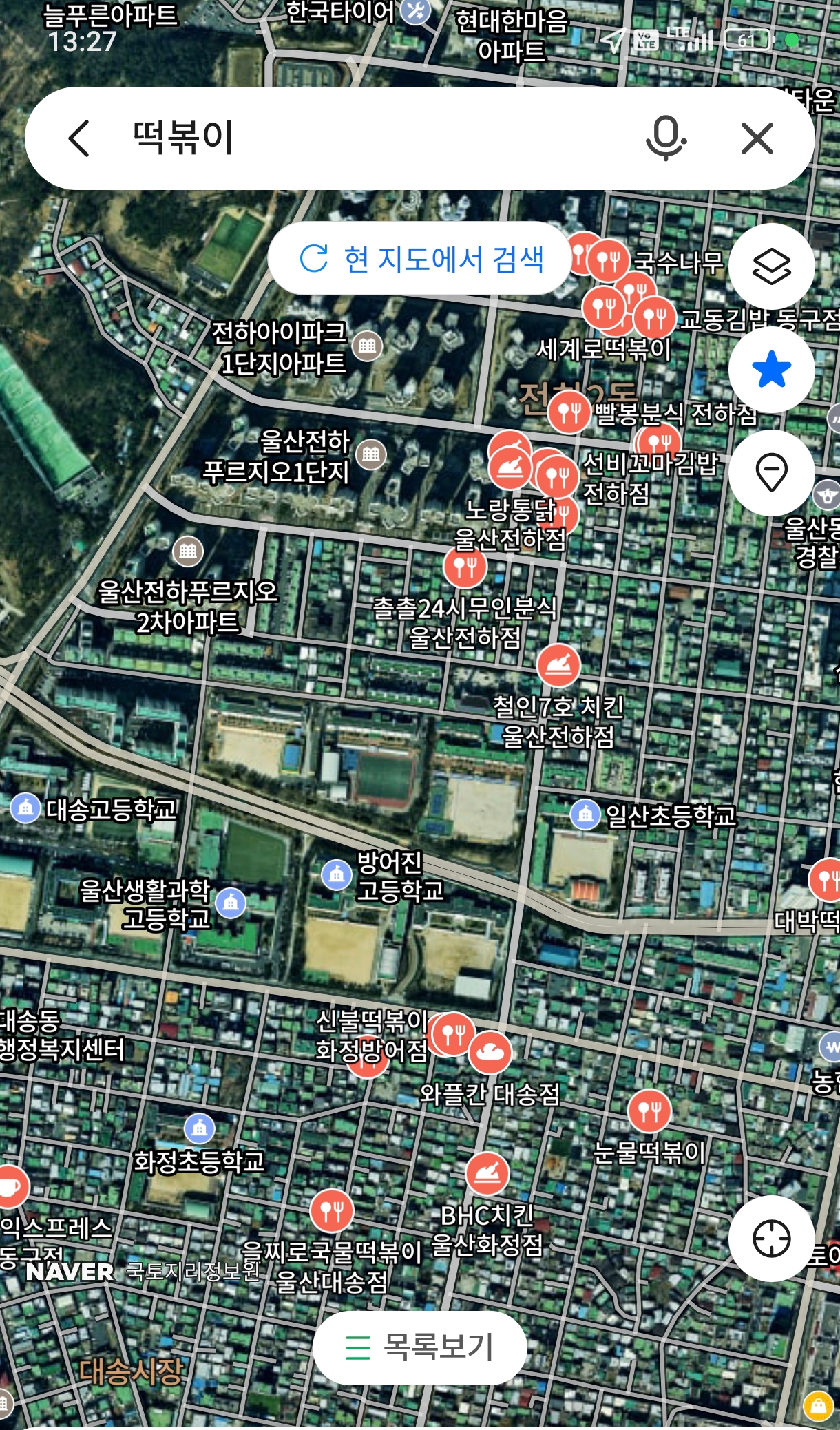Open the 방어진 고등학교 school marker

click(x=337, y=874)
